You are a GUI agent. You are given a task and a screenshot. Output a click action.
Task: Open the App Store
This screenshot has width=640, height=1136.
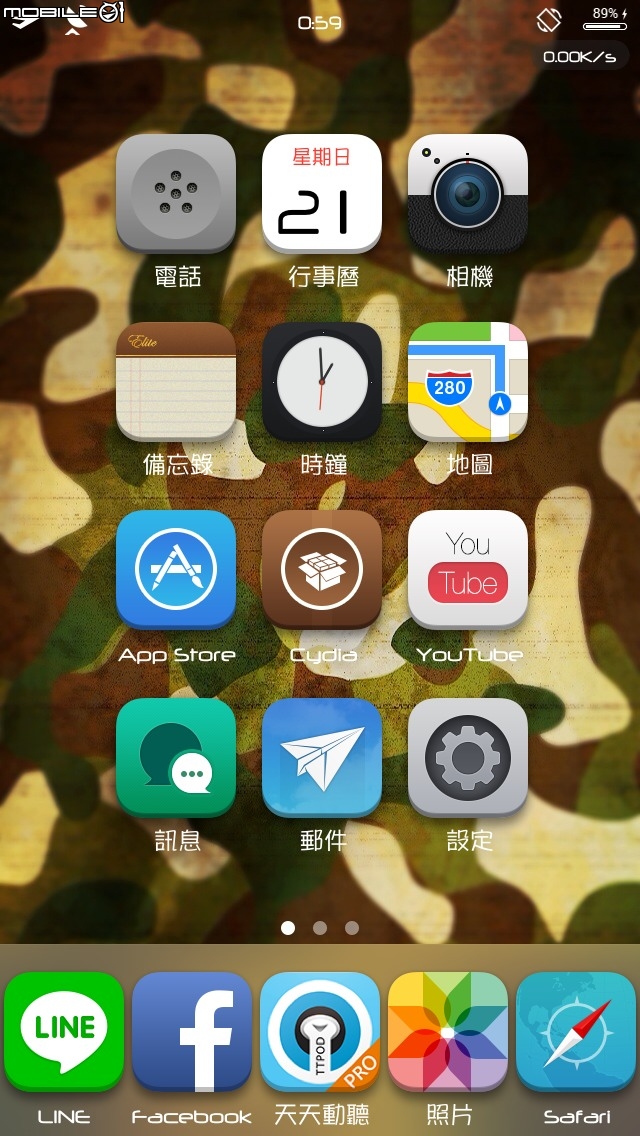tap(176, 569)
